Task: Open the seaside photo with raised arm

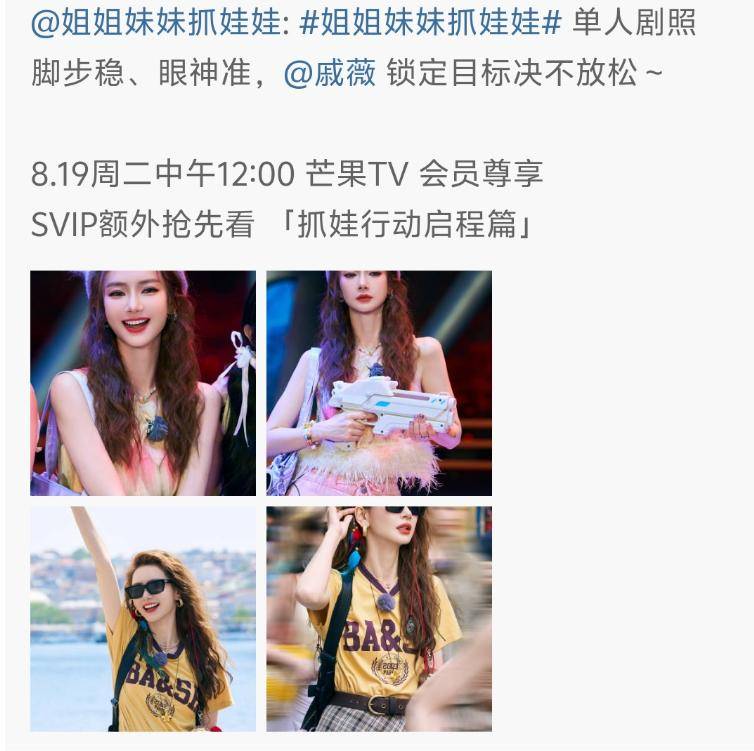Action: click(143, 618)
